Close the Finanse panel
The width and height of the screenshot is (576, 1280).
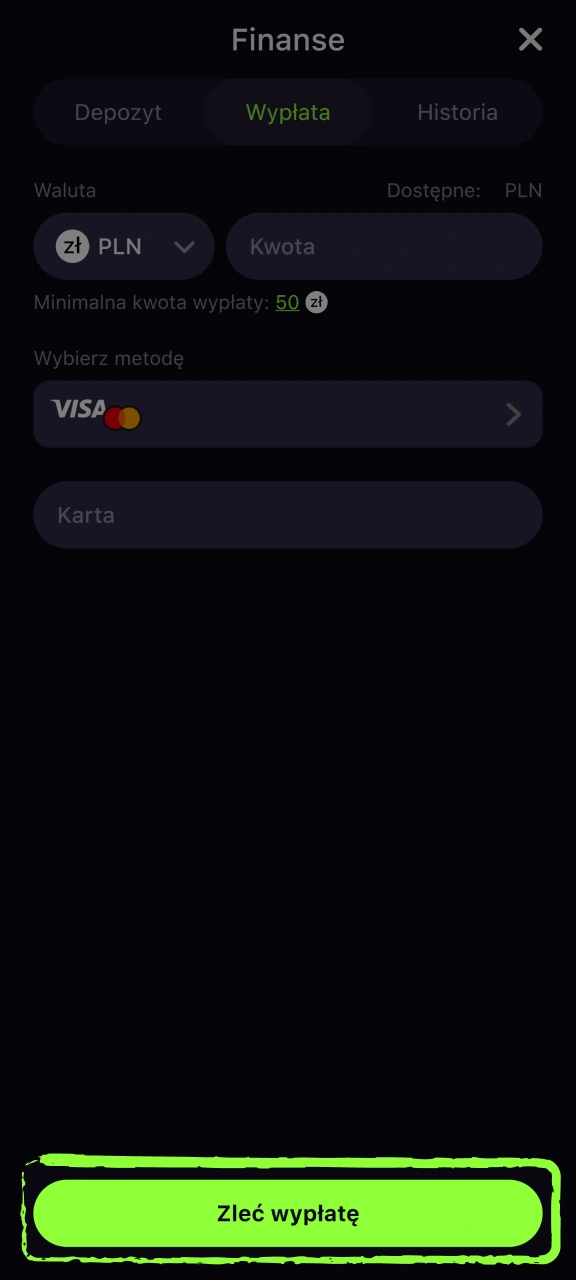tap(530, 39)
